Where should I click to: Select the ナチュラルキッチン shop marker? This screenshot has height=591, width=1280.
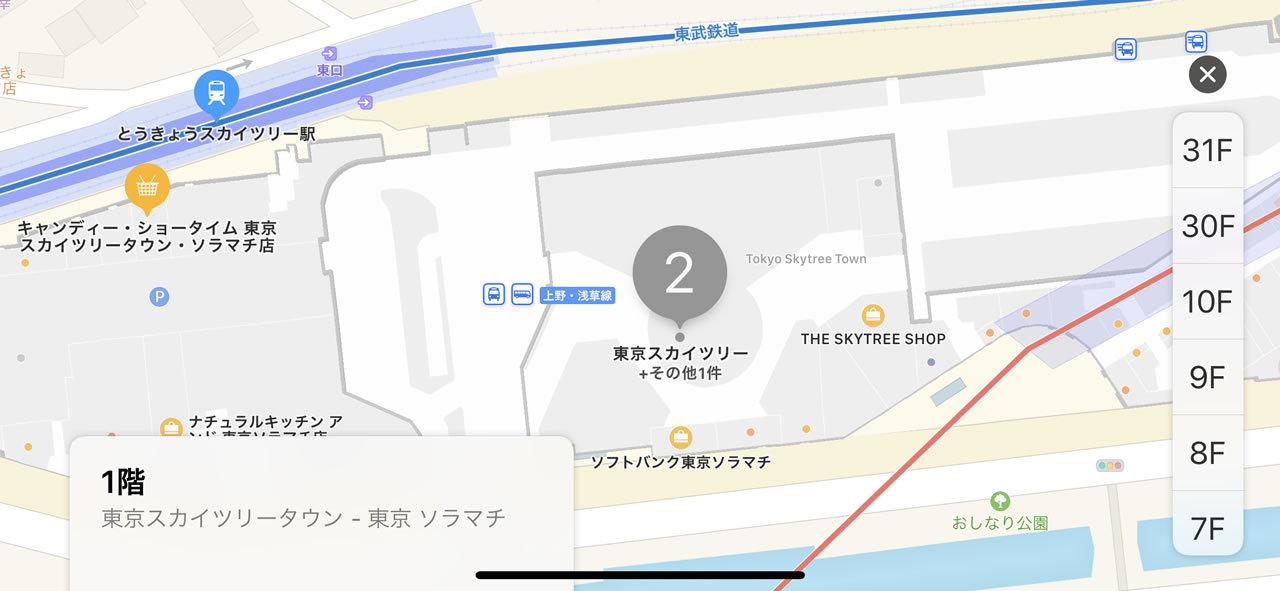click(x=171, y=428)
